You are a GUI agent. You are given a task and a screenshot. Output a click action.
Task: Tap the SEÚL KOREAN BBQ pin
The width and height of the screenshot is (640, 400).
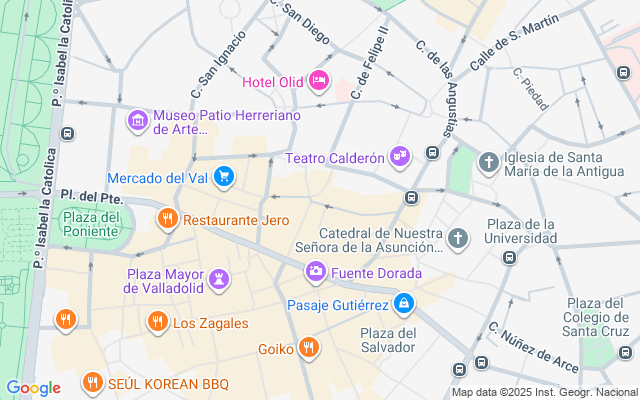[93, 383]
